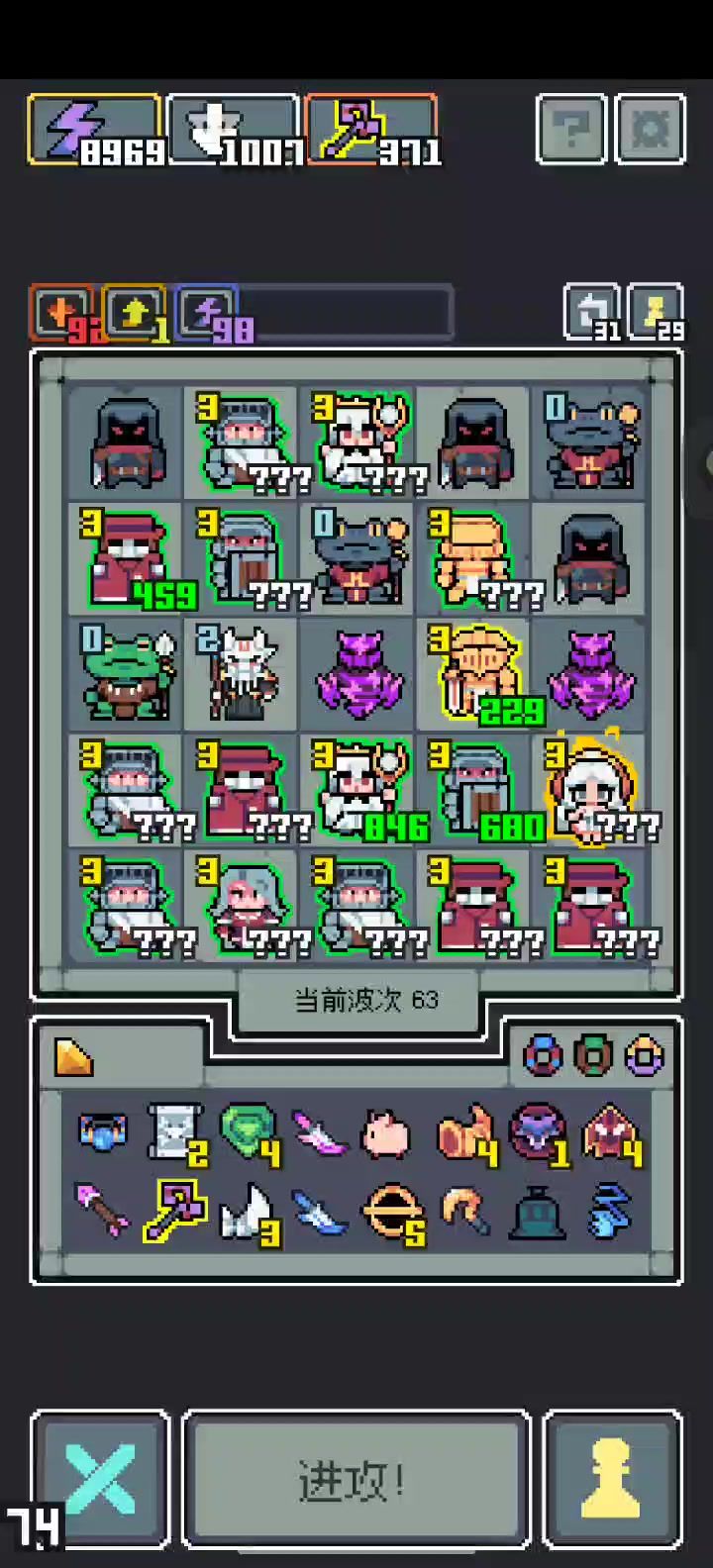Screen dimensions: 713x1568
Task: Open the yellow chess pawn button
Action: (613, 1480)
